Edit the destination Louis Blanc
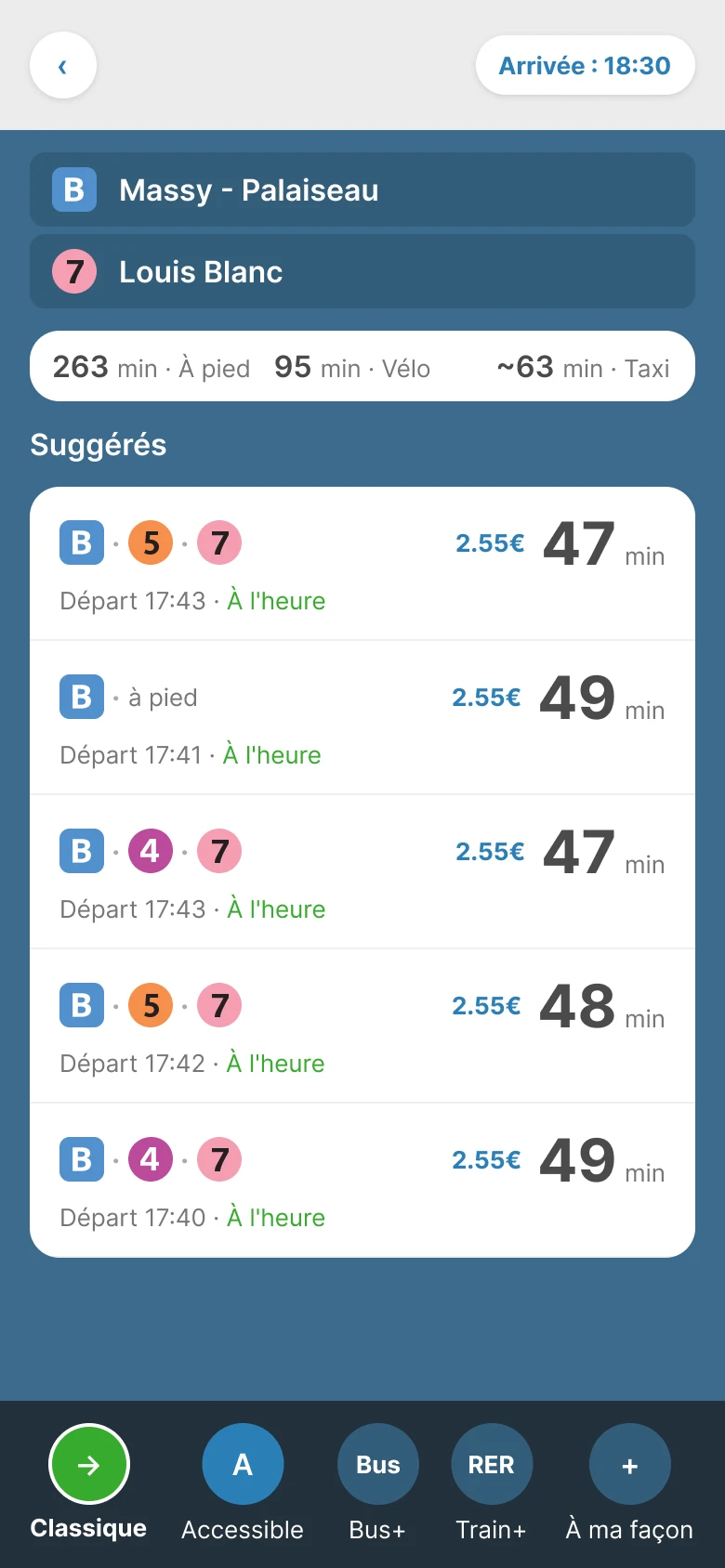The height and width of the screenshot is (1568, 725). [x=362, y=271]
